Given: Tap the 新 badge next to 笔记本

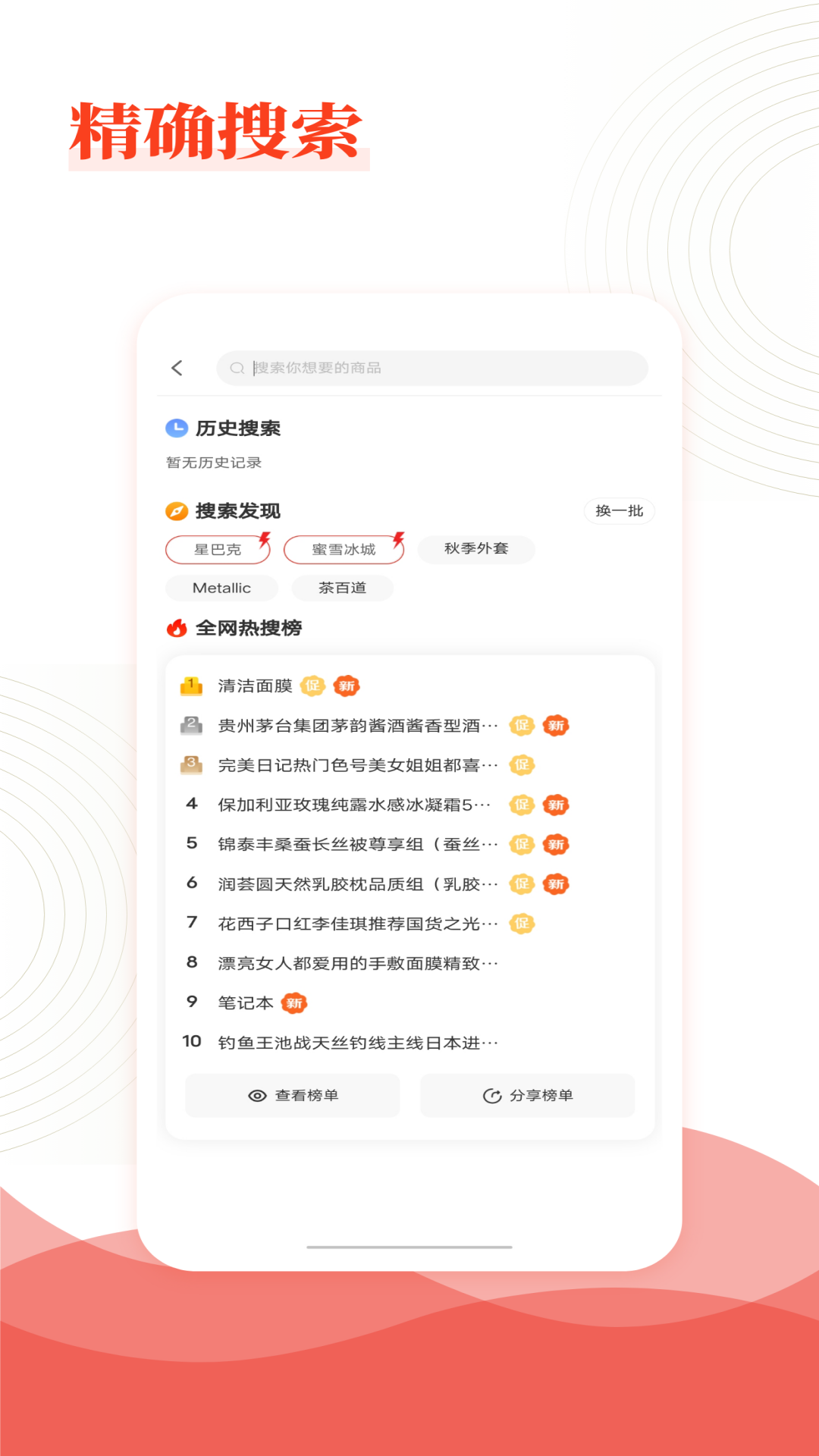Looking at the screenshot, I should pyautogui.click(x=294, y=1003).
